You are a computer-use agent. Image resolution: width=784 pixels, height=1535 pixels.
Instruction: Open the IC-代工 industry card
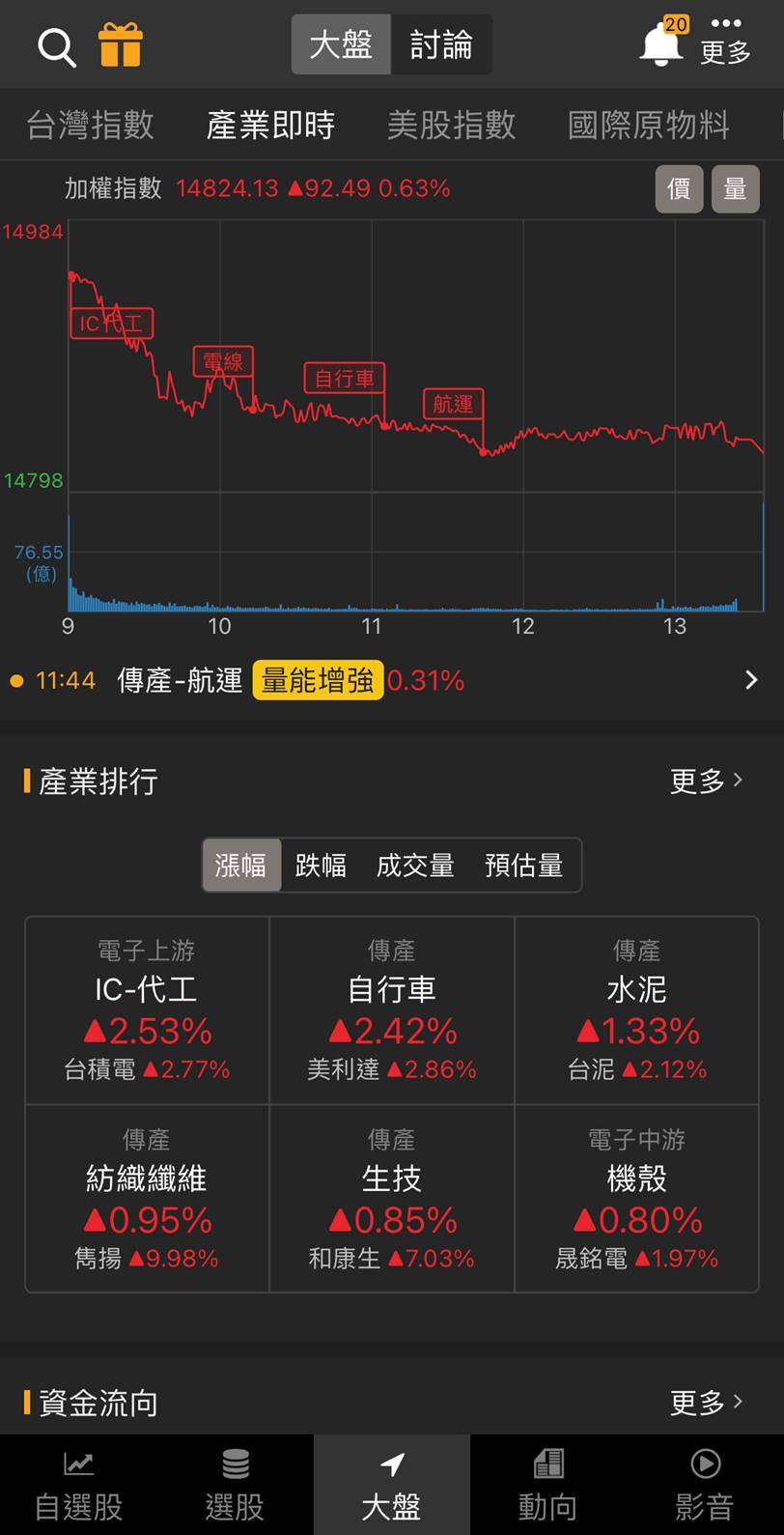(x=147, y=1010)
